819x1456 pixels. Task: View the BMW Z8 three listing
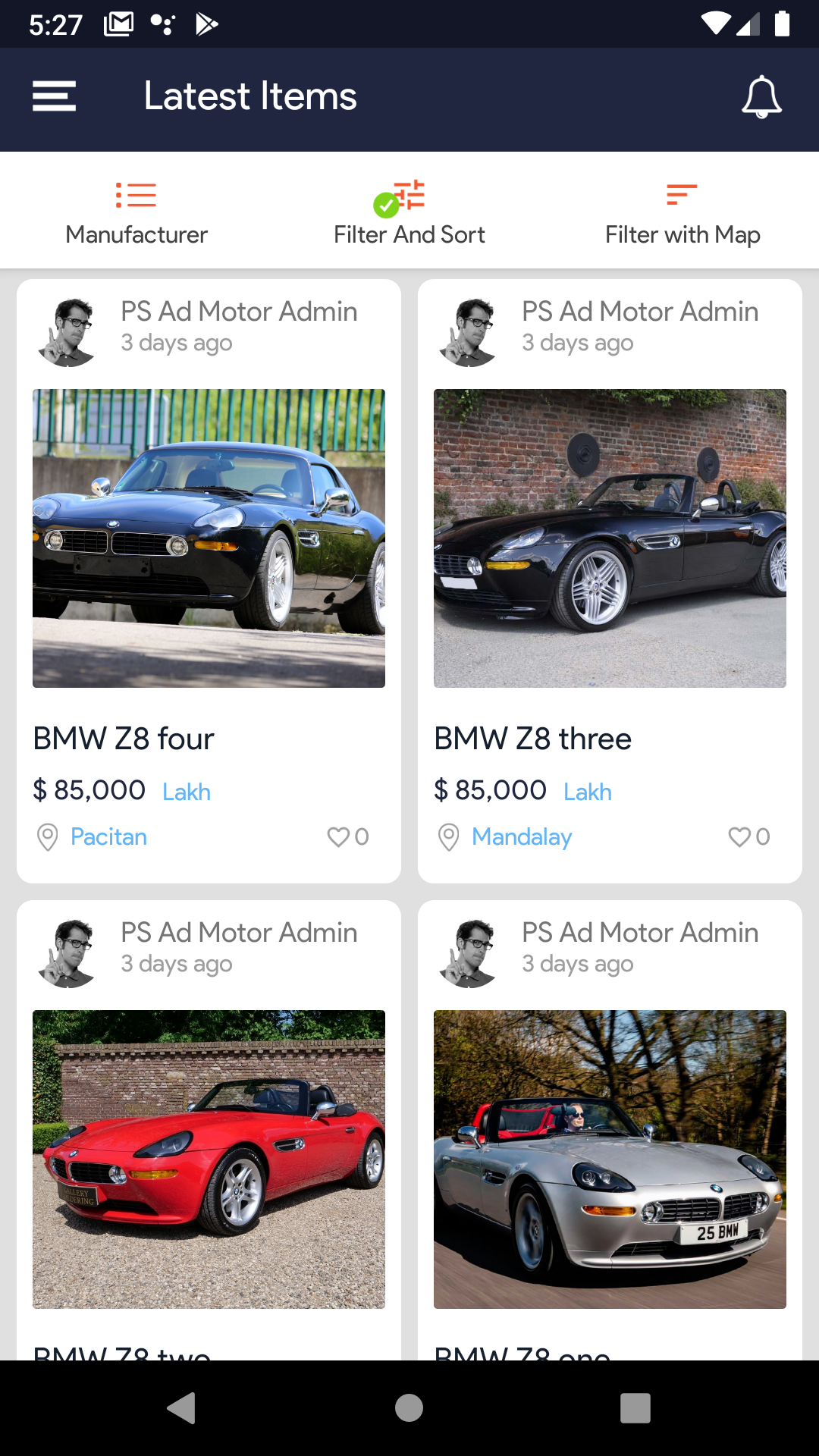pyautogui.click(x=609, y=538)
